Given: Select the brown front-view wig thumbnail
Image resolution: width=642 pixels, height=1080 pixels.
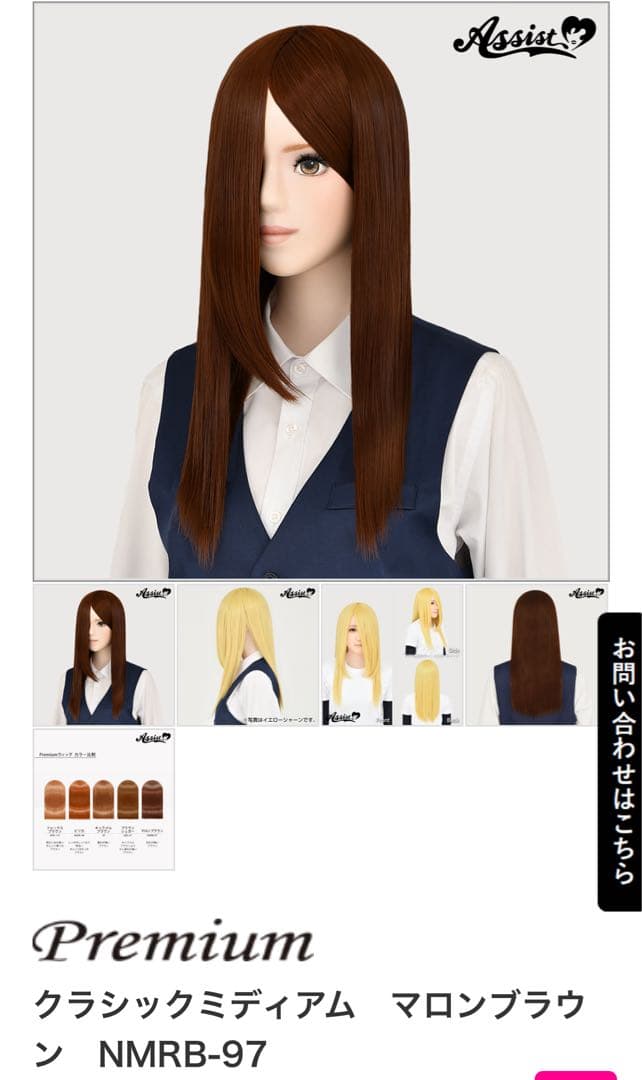Looking at the screenshot, I should 104,655.
